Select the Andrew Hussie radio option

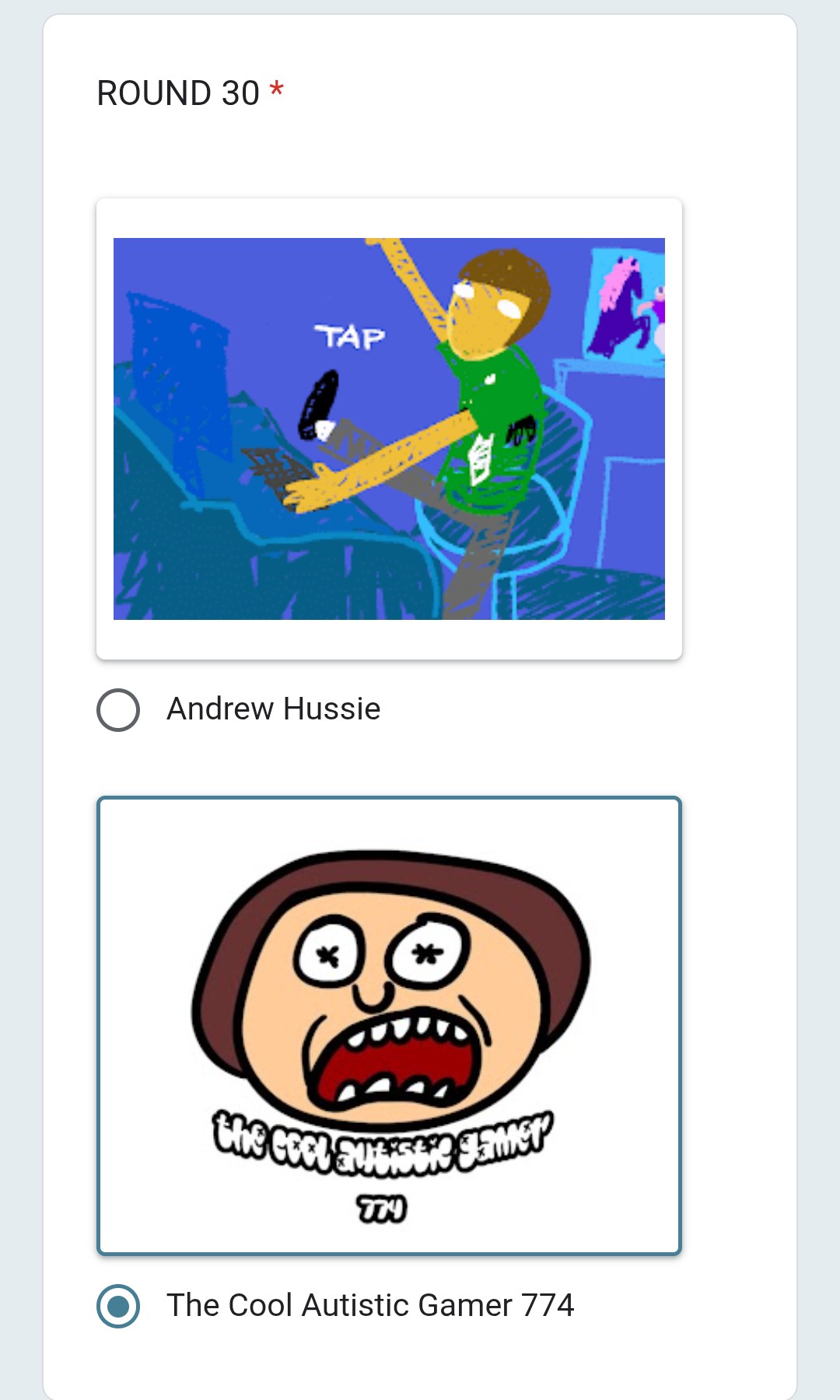118,709
